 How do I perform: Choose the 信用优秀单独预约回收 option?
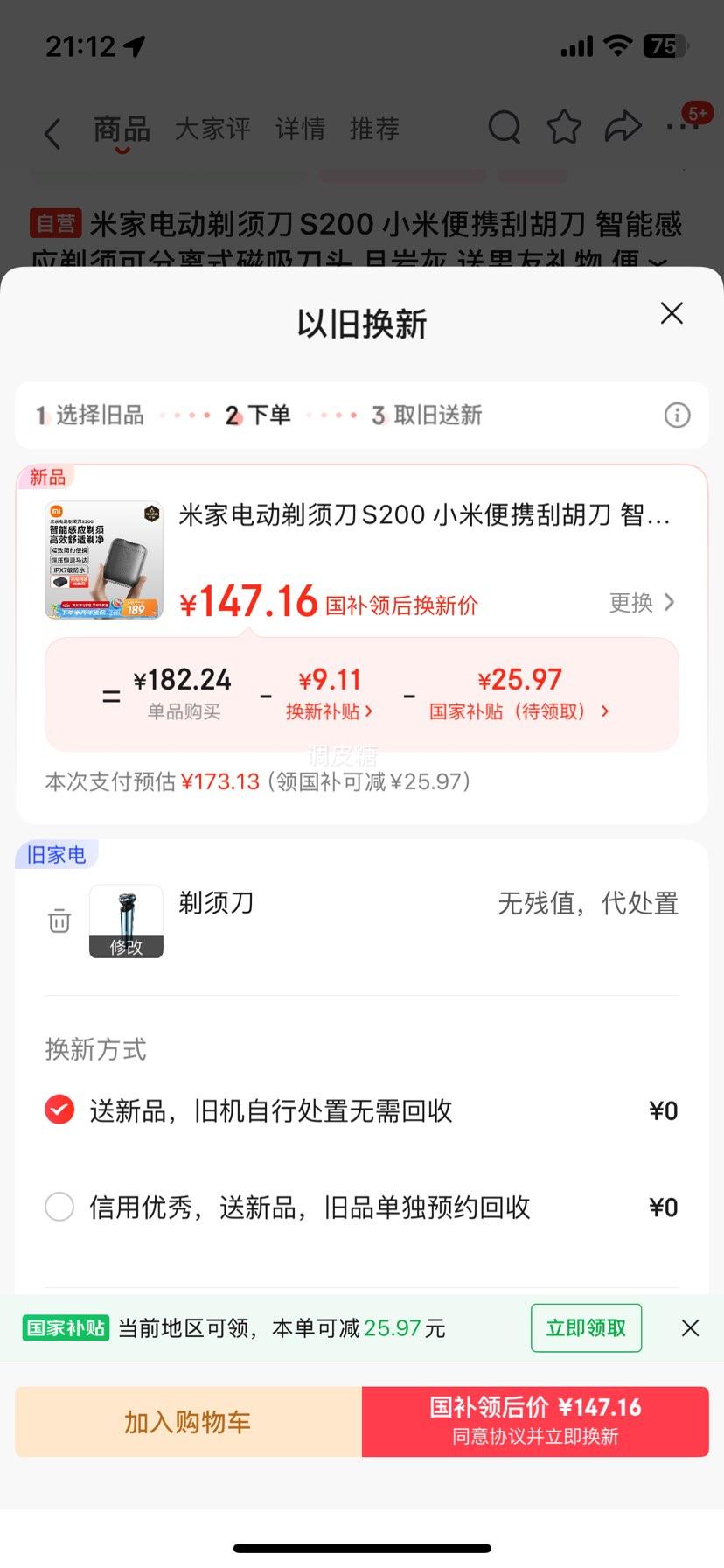[59, 1206]
